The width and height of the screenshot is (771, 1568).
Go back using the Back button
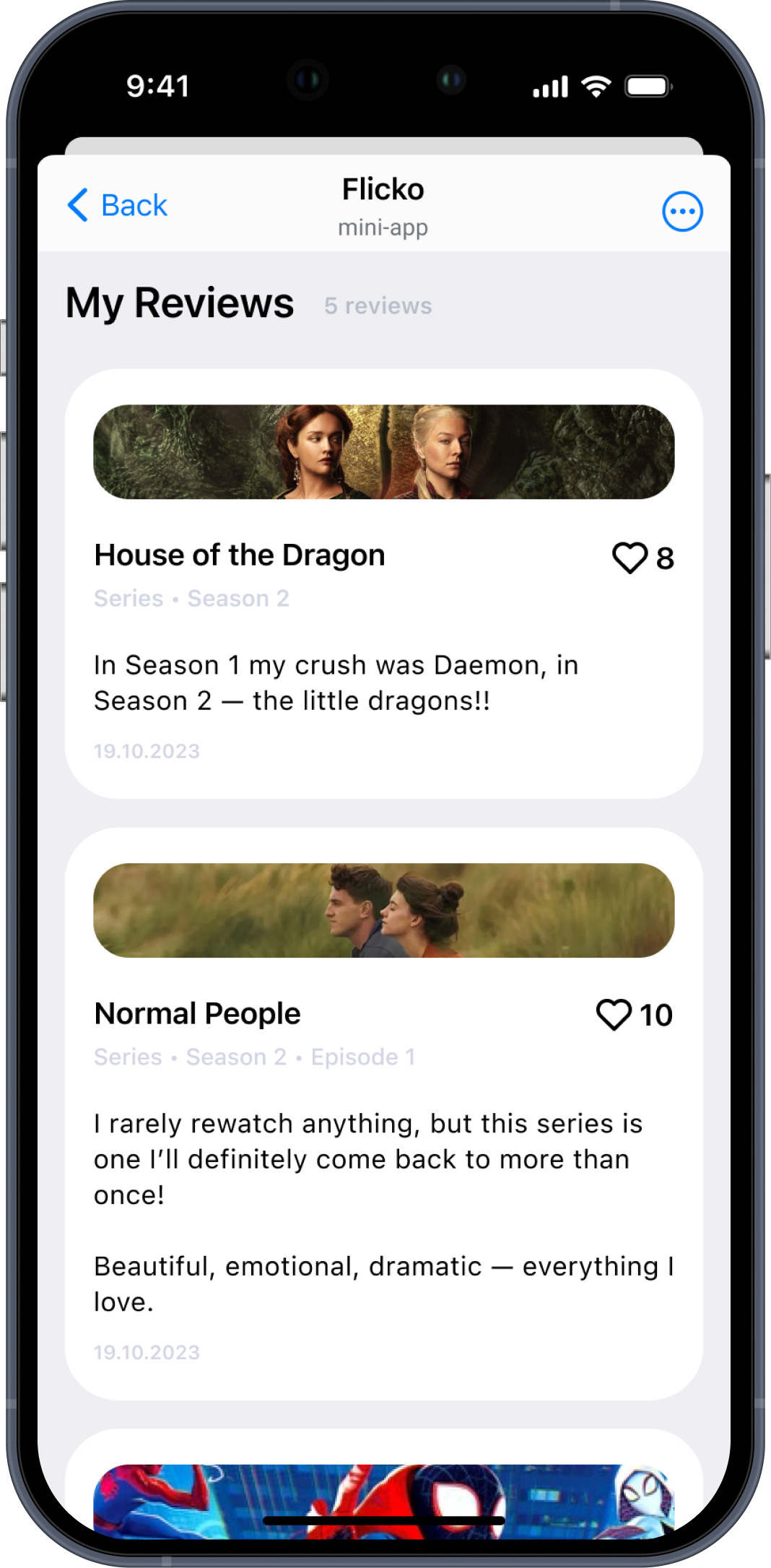(118, 206)
